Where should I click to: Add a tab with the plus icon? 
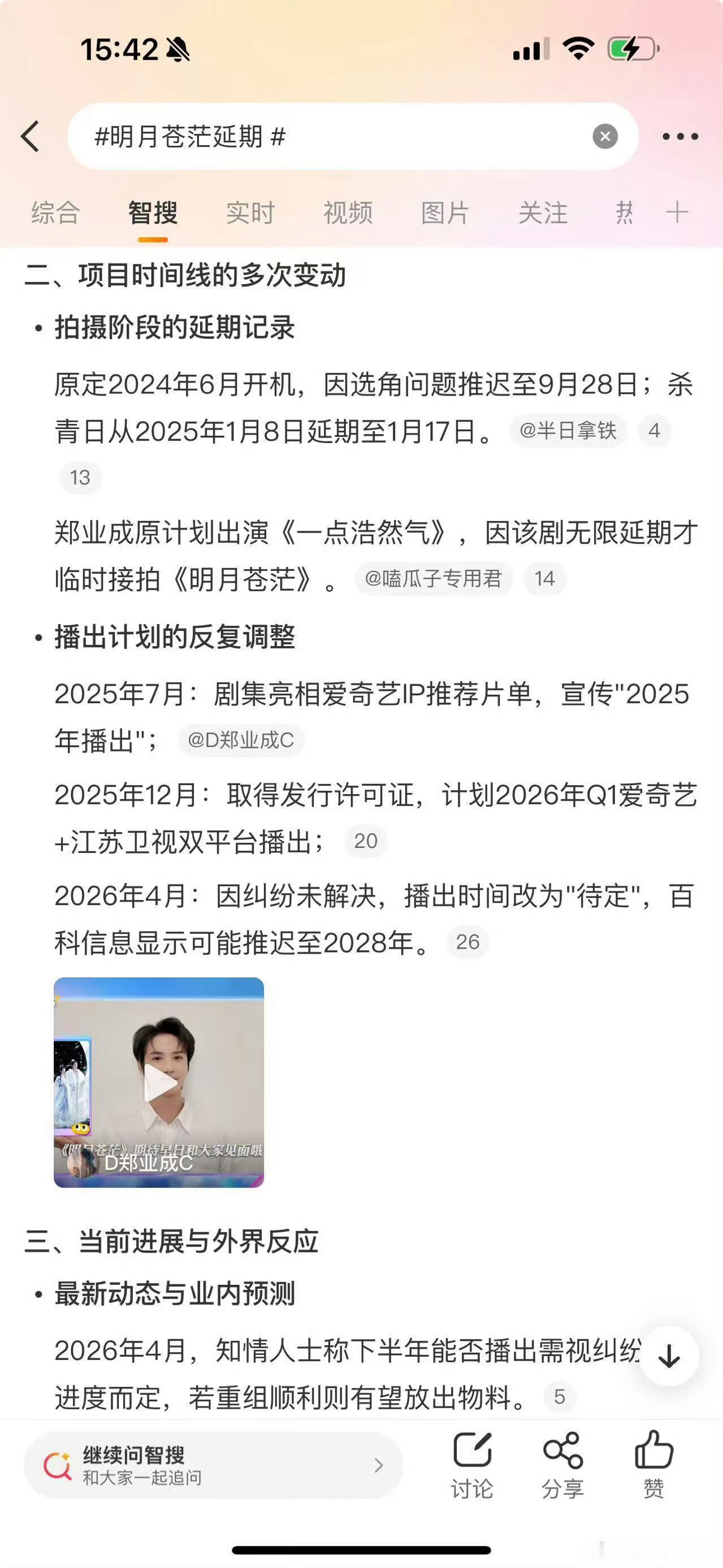[677, 213]
